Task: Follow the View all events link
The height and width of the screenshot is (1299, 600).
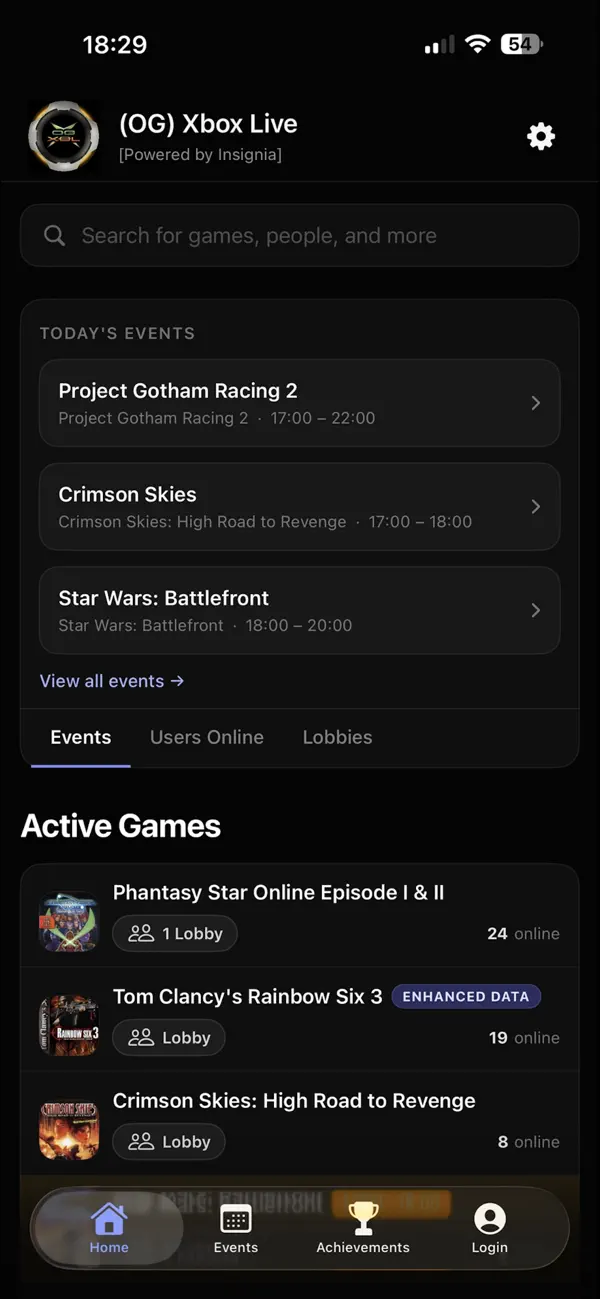Action: [x=112, y=681]
